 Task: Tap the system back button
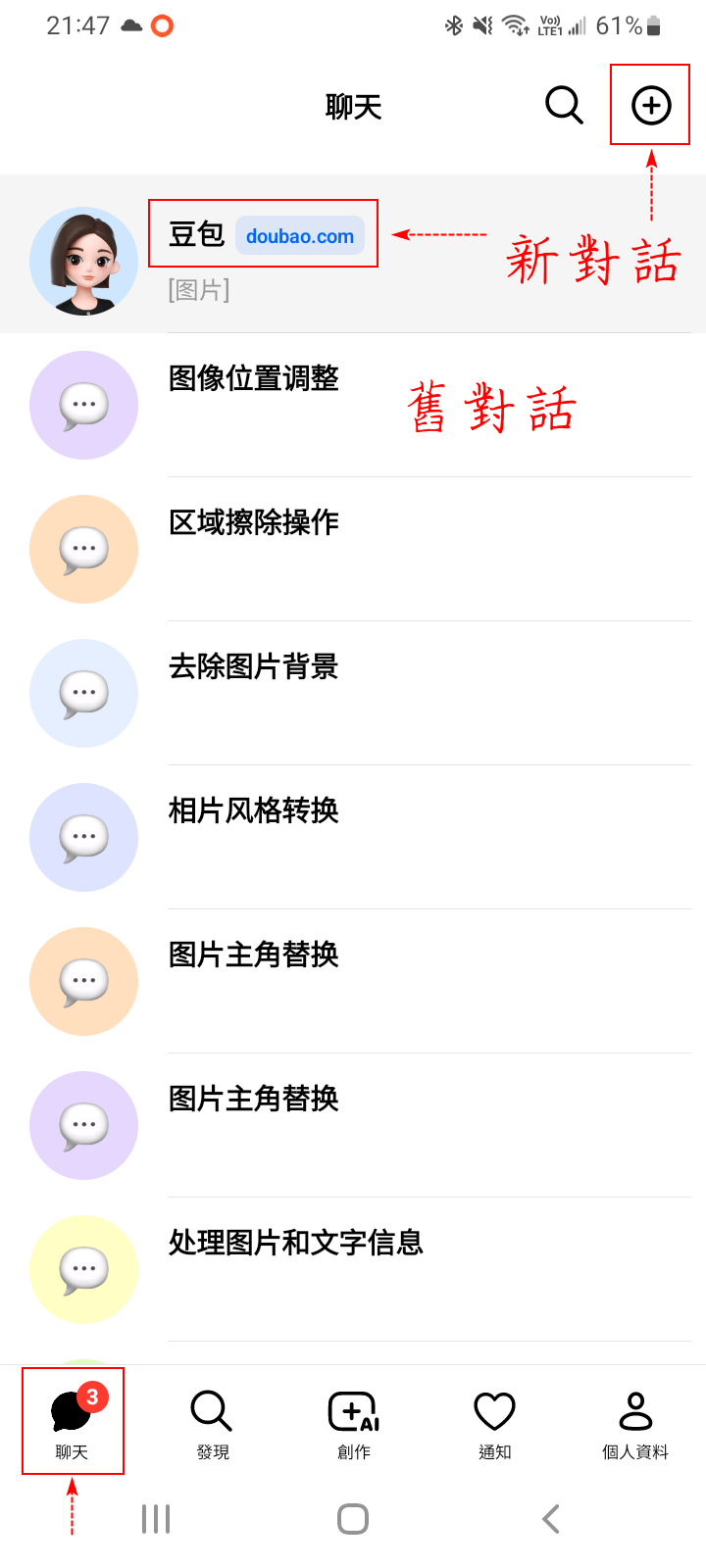click(551, 1519)
